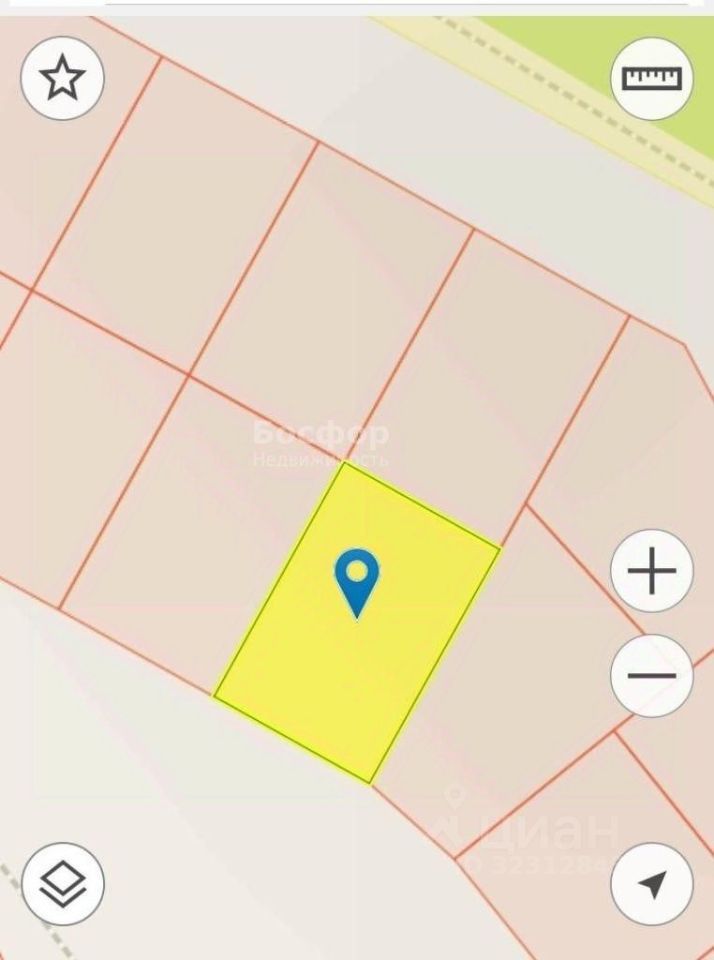Zoom out of the map
This screenshot has height=960, width=714.
(651, 675)
